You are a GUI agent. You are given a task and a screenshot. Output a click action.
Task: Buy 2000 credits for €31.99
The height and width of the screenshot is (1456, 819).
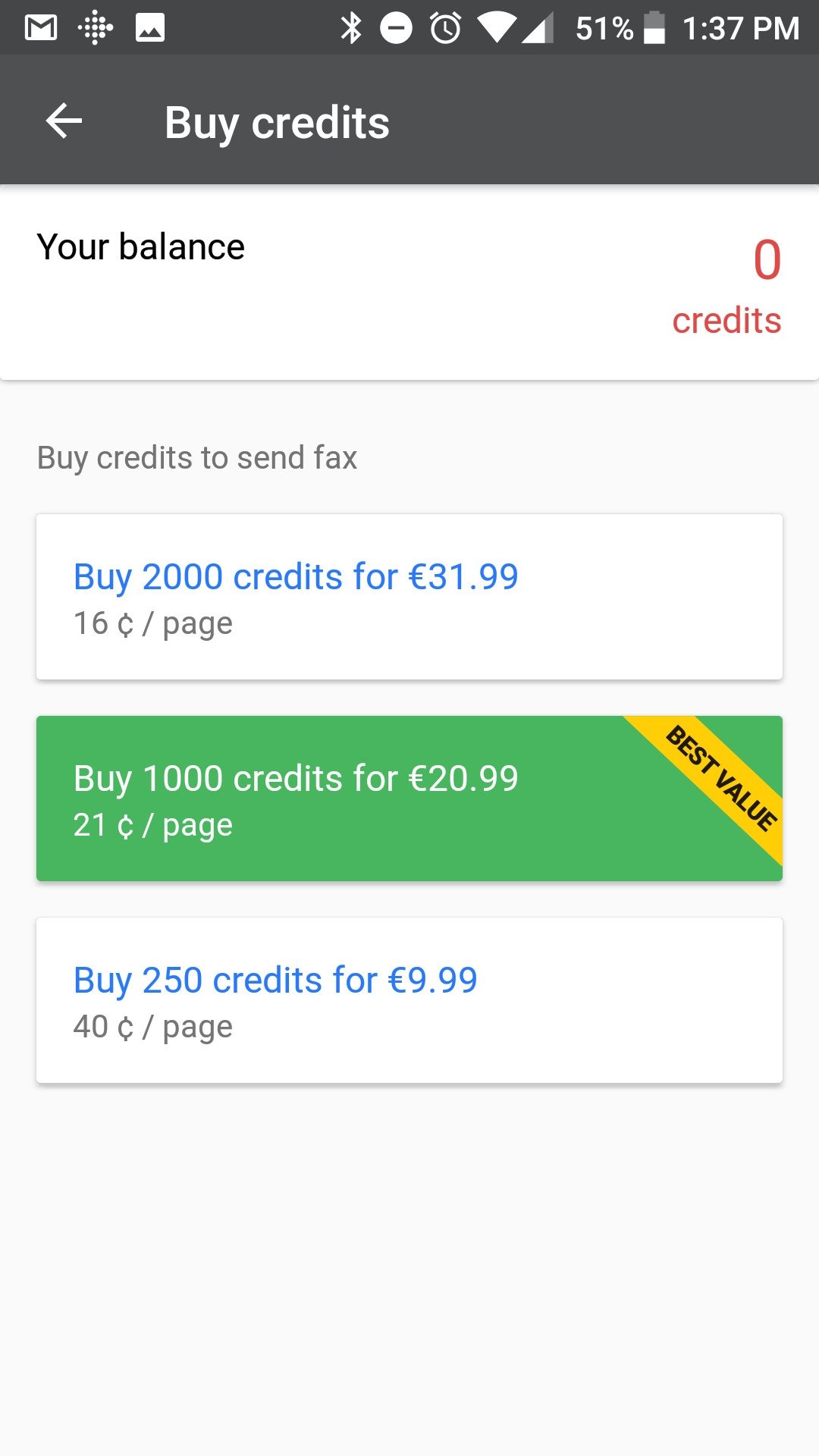point(409,597)
